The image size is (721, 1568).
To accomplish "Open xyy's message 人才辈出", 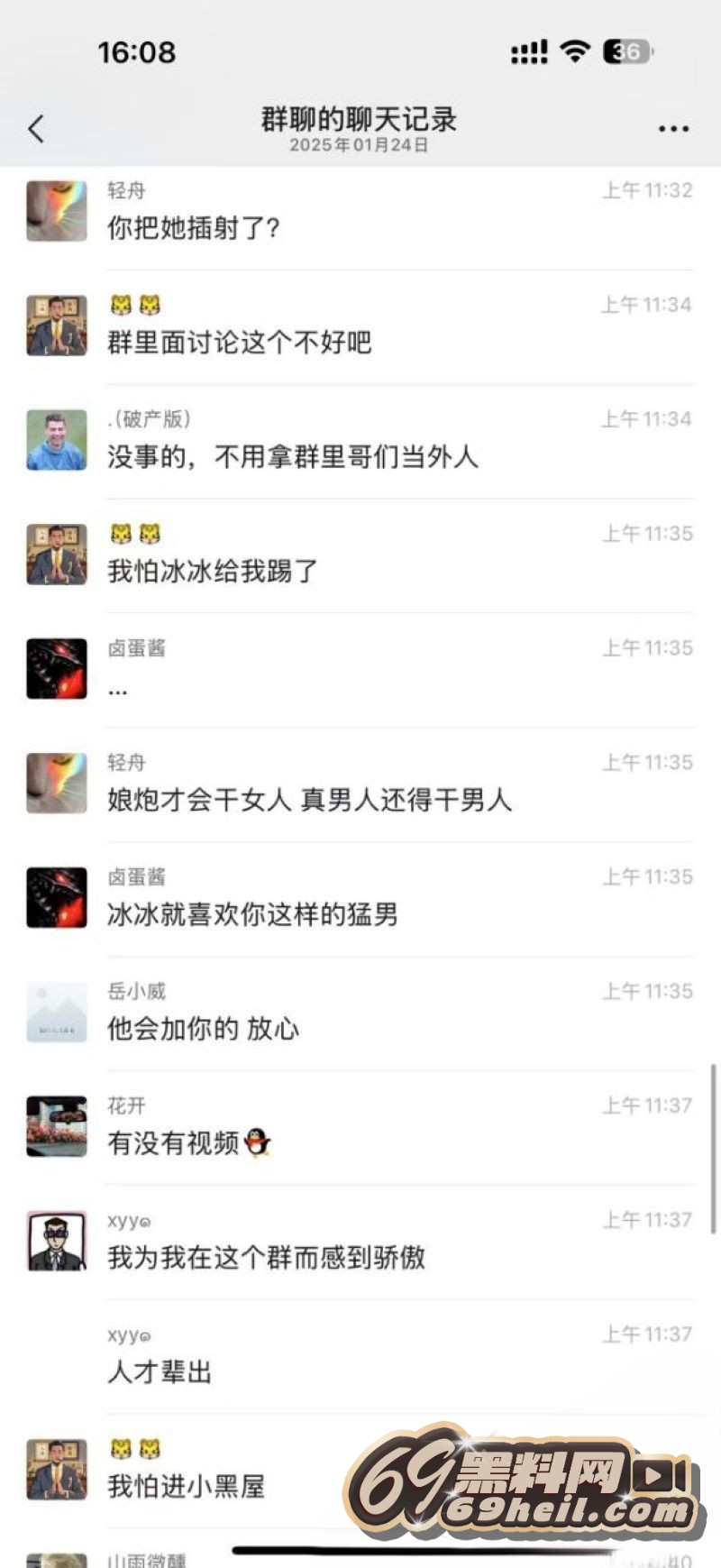I will click(160, 1372).
